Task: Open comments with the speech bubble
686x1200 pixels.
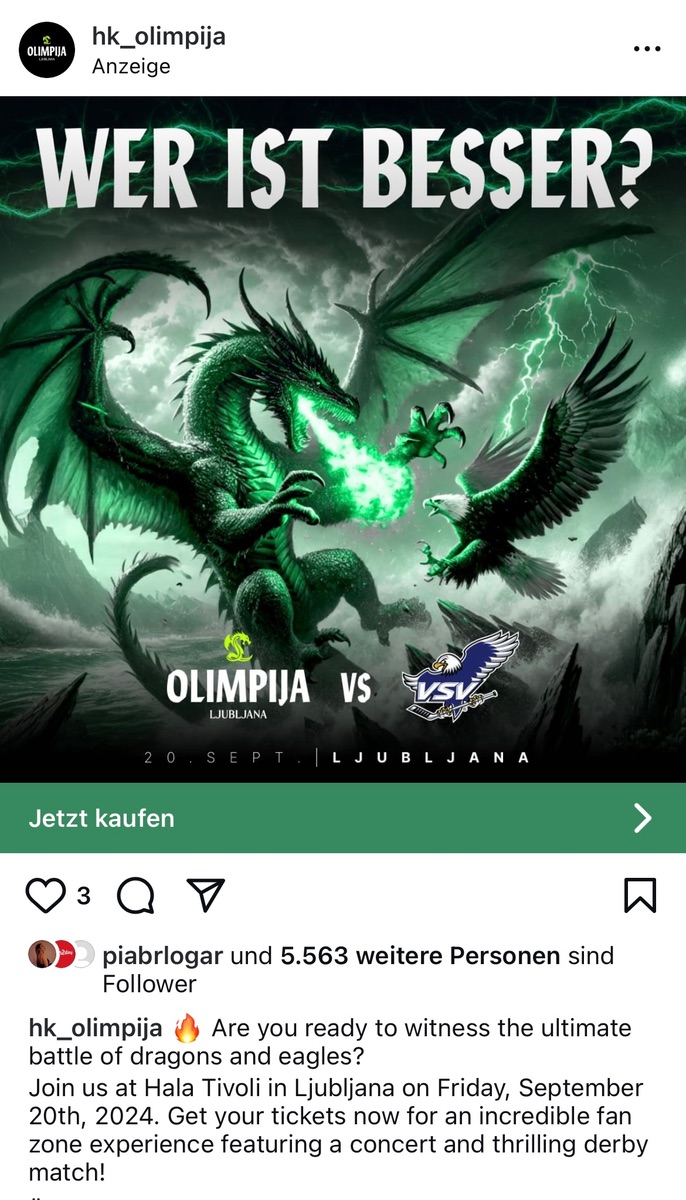Action: [135, 896]
